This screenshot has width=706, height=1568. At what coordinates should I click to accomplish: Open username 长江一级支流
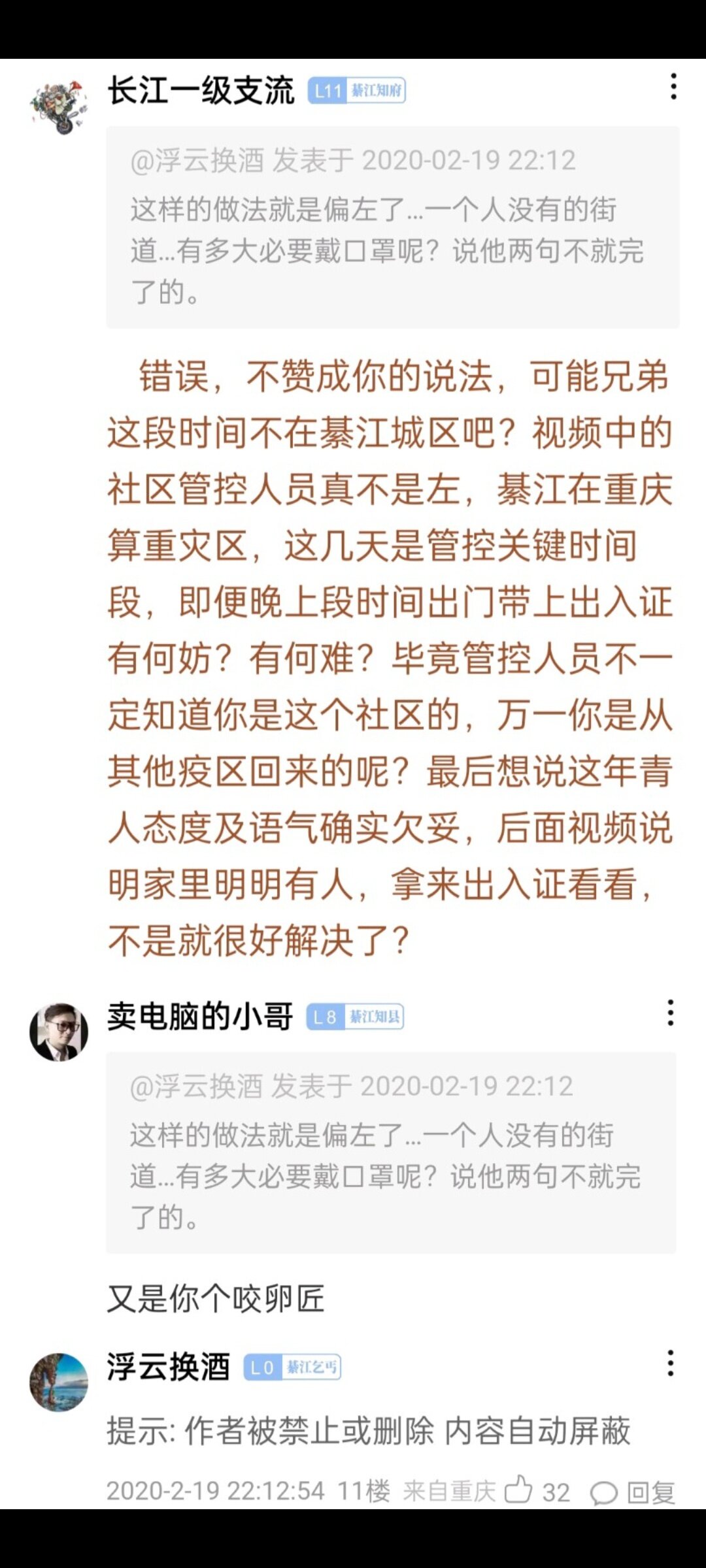pos(201,90)
